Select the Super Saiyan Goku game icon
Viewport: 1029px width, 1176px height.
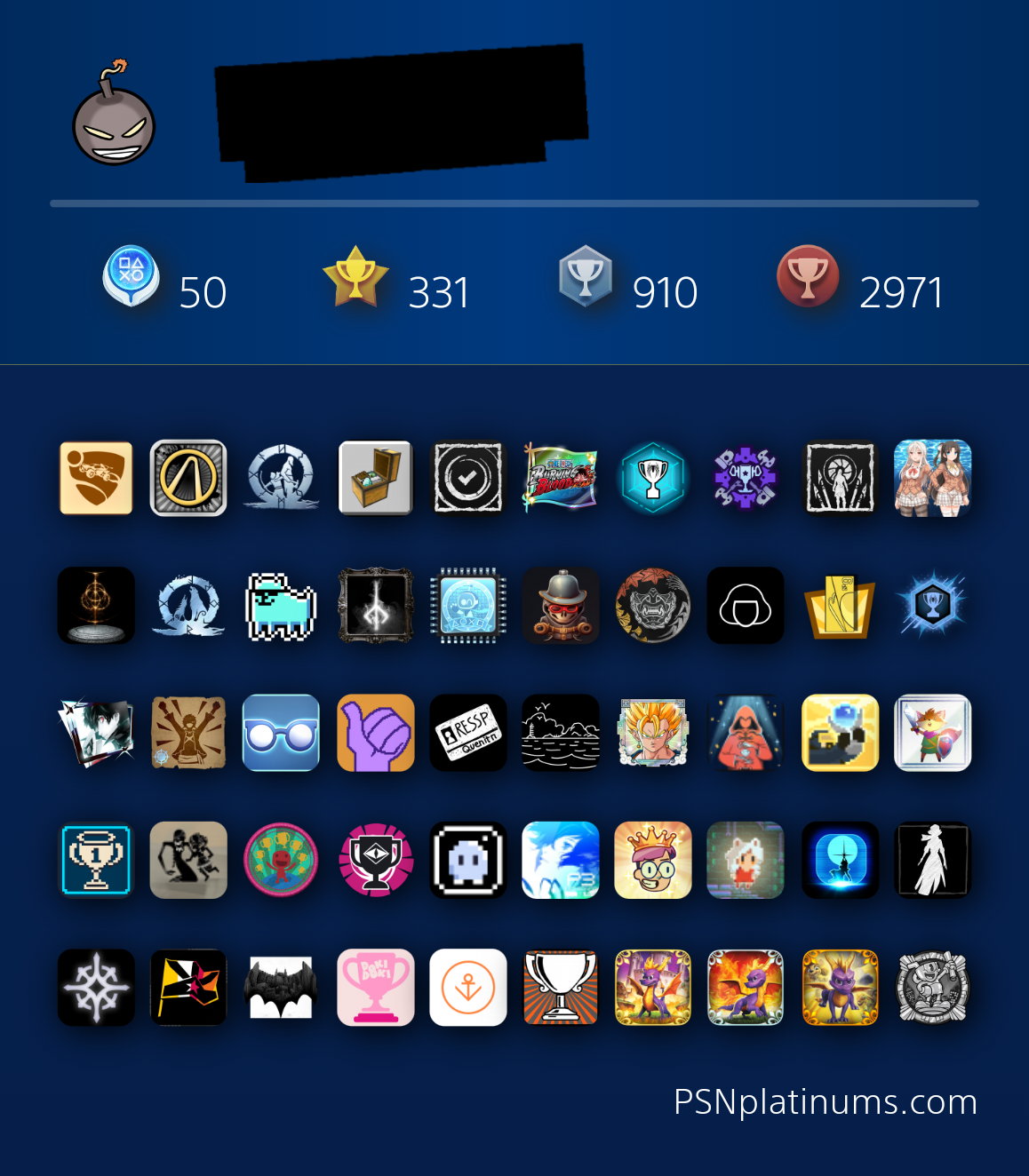click(653, 733)
